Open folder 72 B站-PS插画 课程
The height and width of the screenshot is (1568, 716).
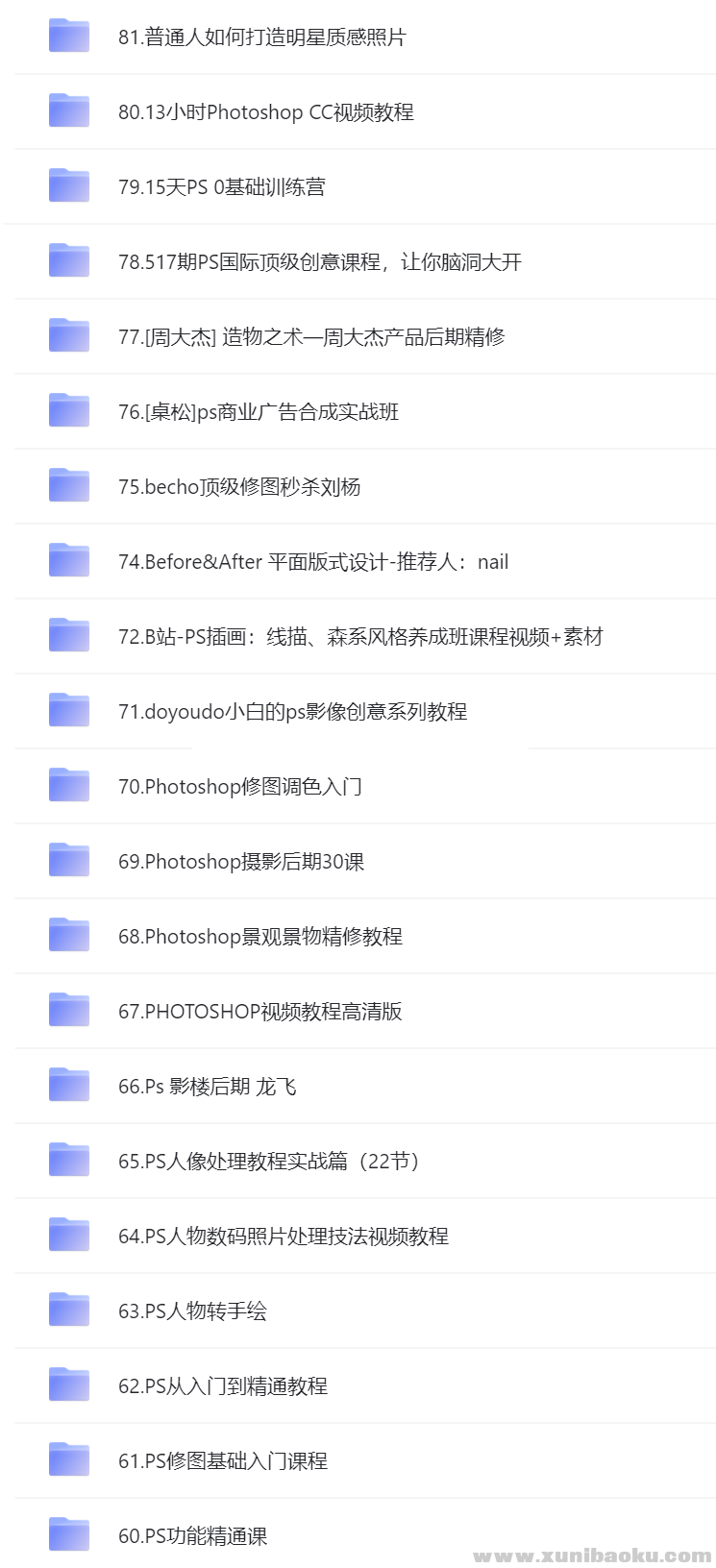359,637
